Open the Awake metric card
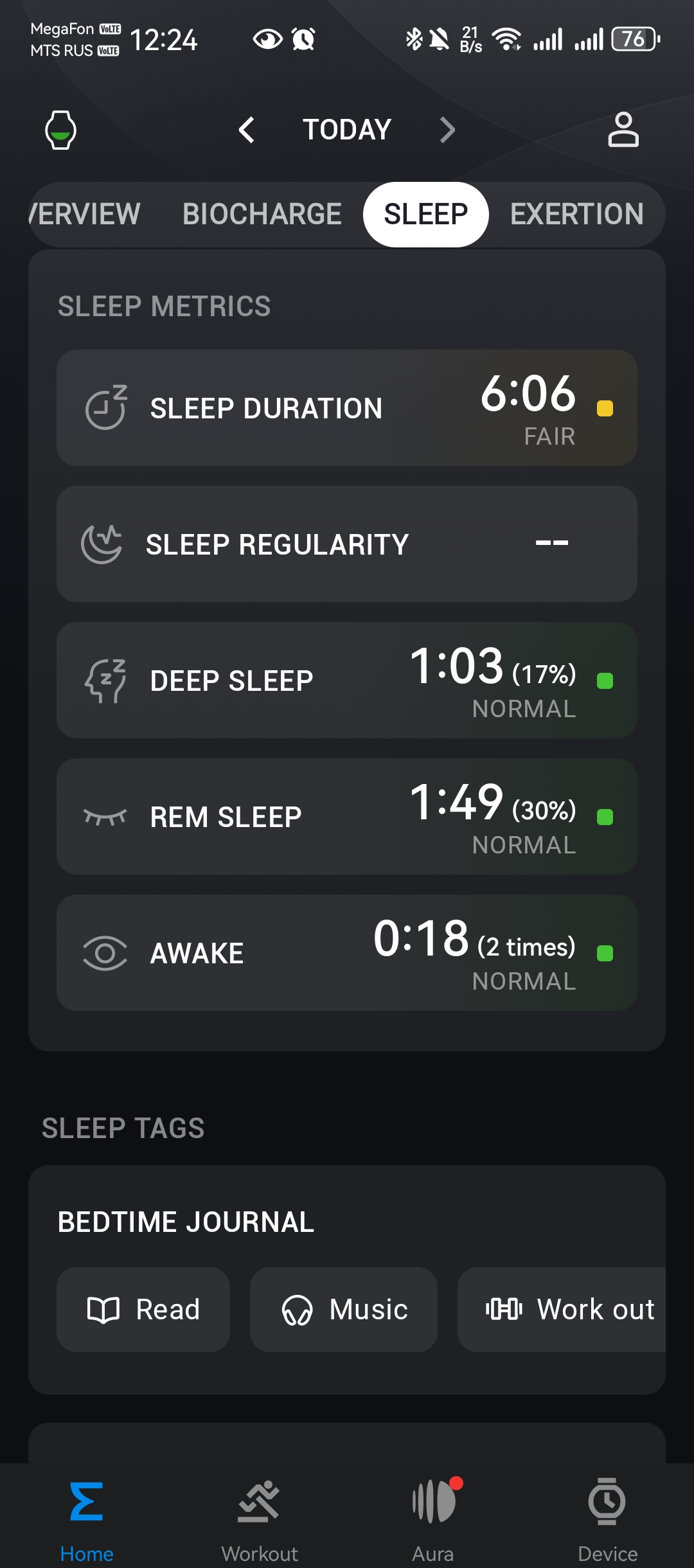The width and height of the screenshot is (694, 1568). point(347,953)
